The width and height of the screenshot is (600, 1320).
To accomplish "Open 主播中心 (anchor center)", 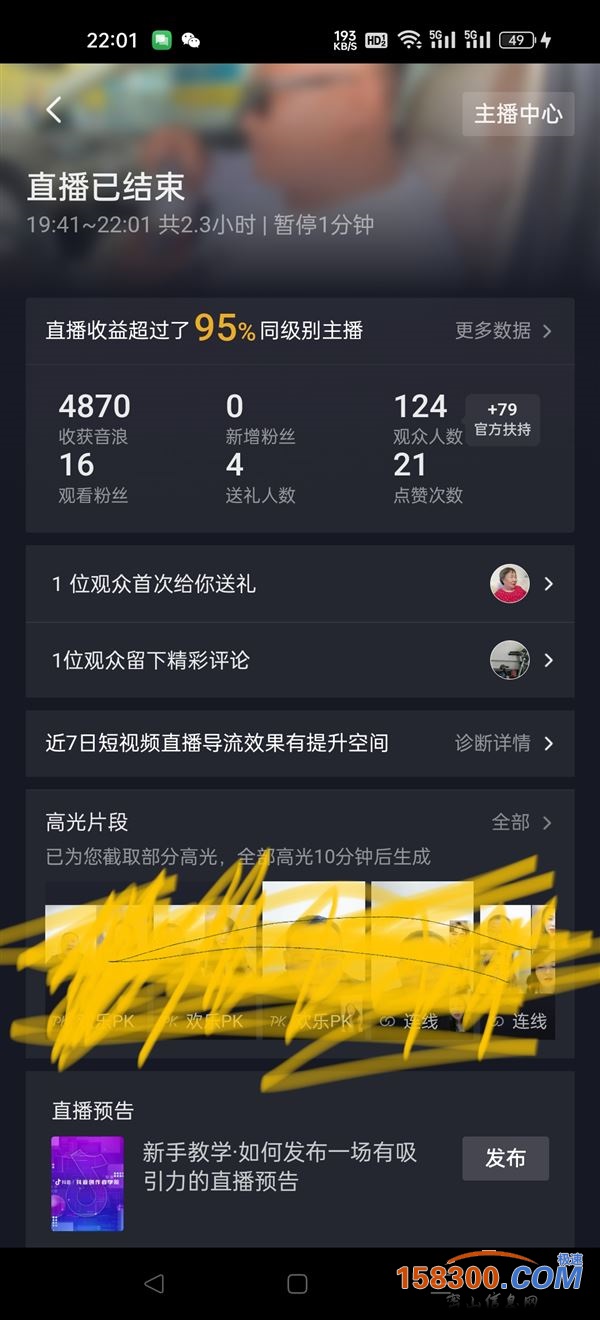I will tap(518, 114).
